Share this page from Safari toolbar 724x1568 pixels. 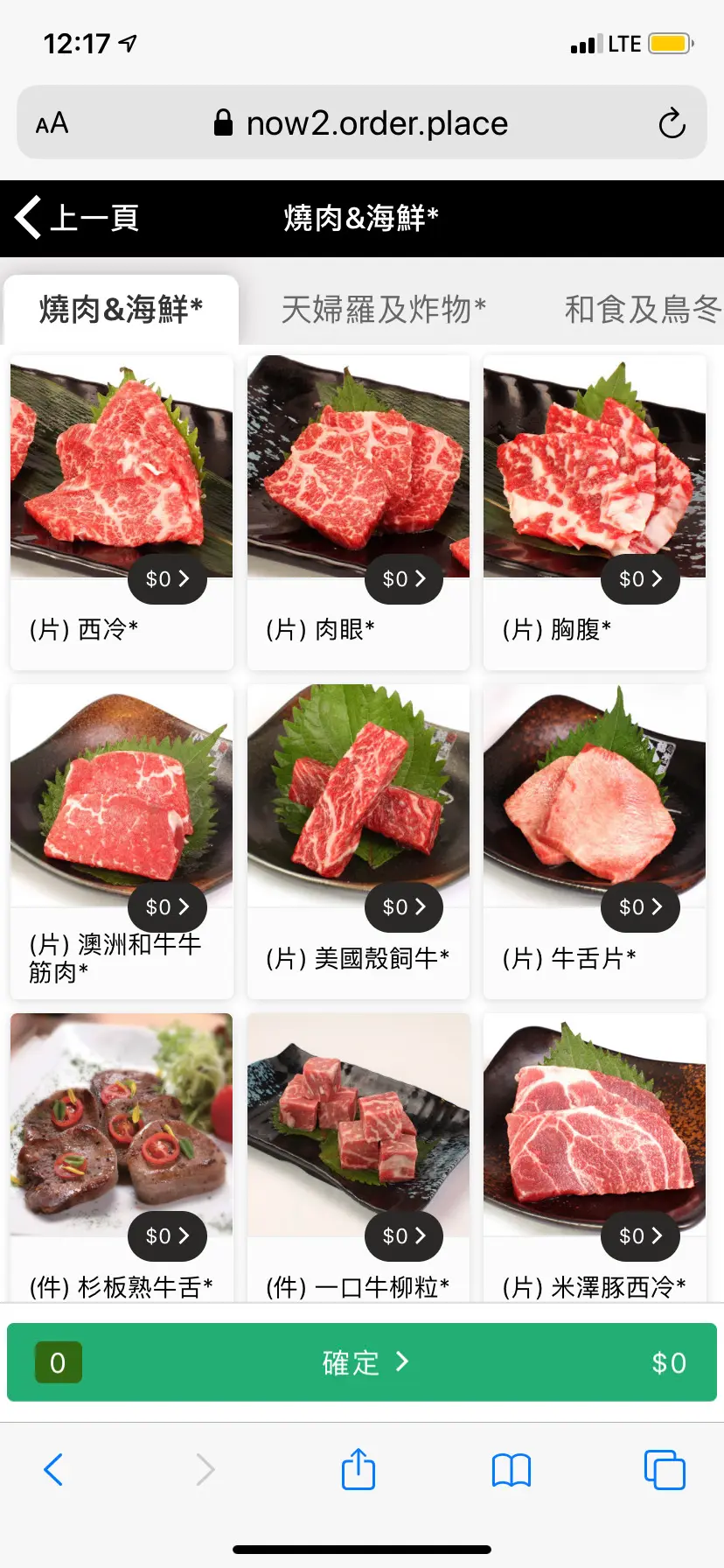point(359,1469)
